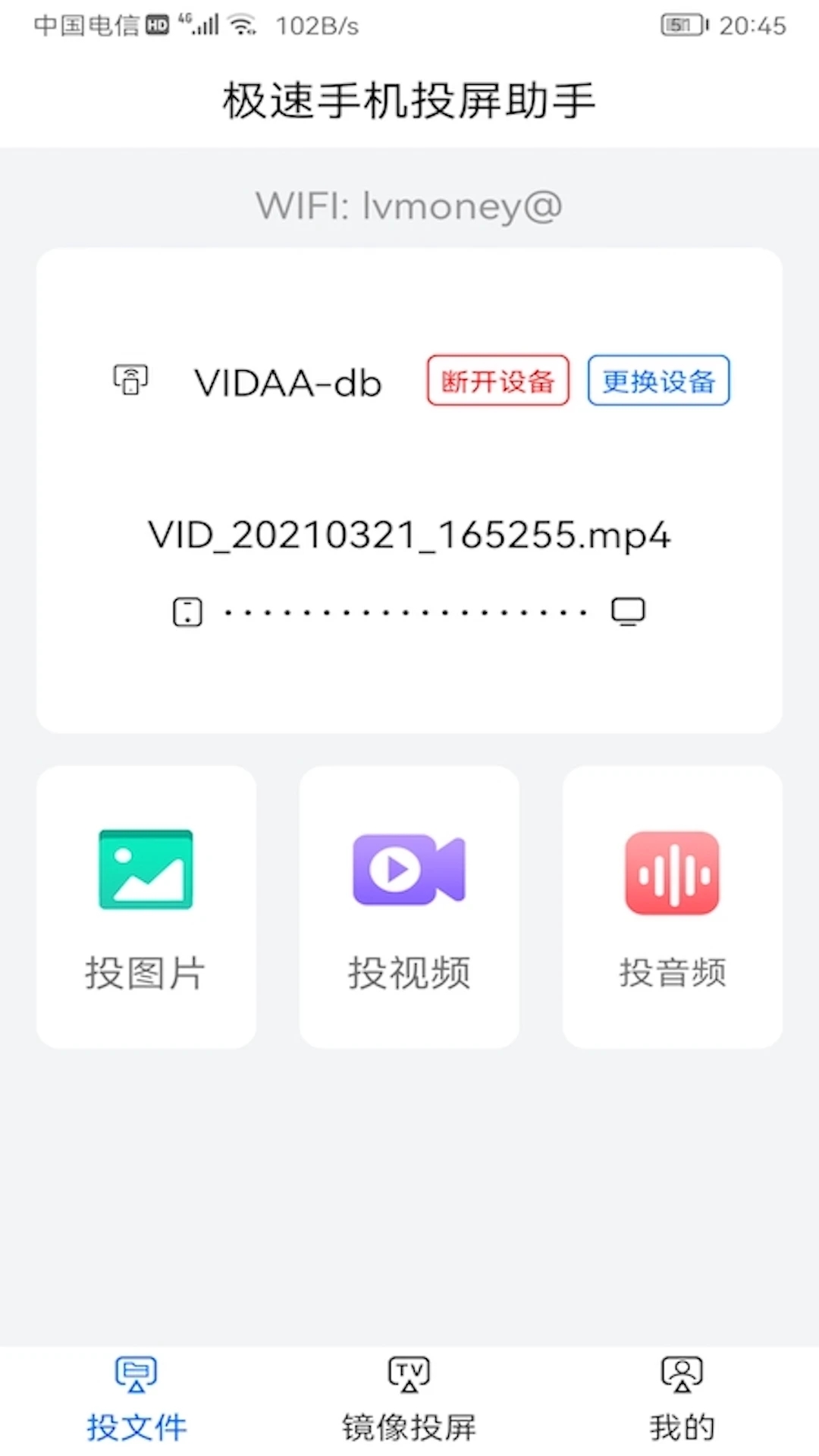Click the remote control device icon beside VIDAA-db
Viewport: 819px width, 1456px height.
point(130,380)
